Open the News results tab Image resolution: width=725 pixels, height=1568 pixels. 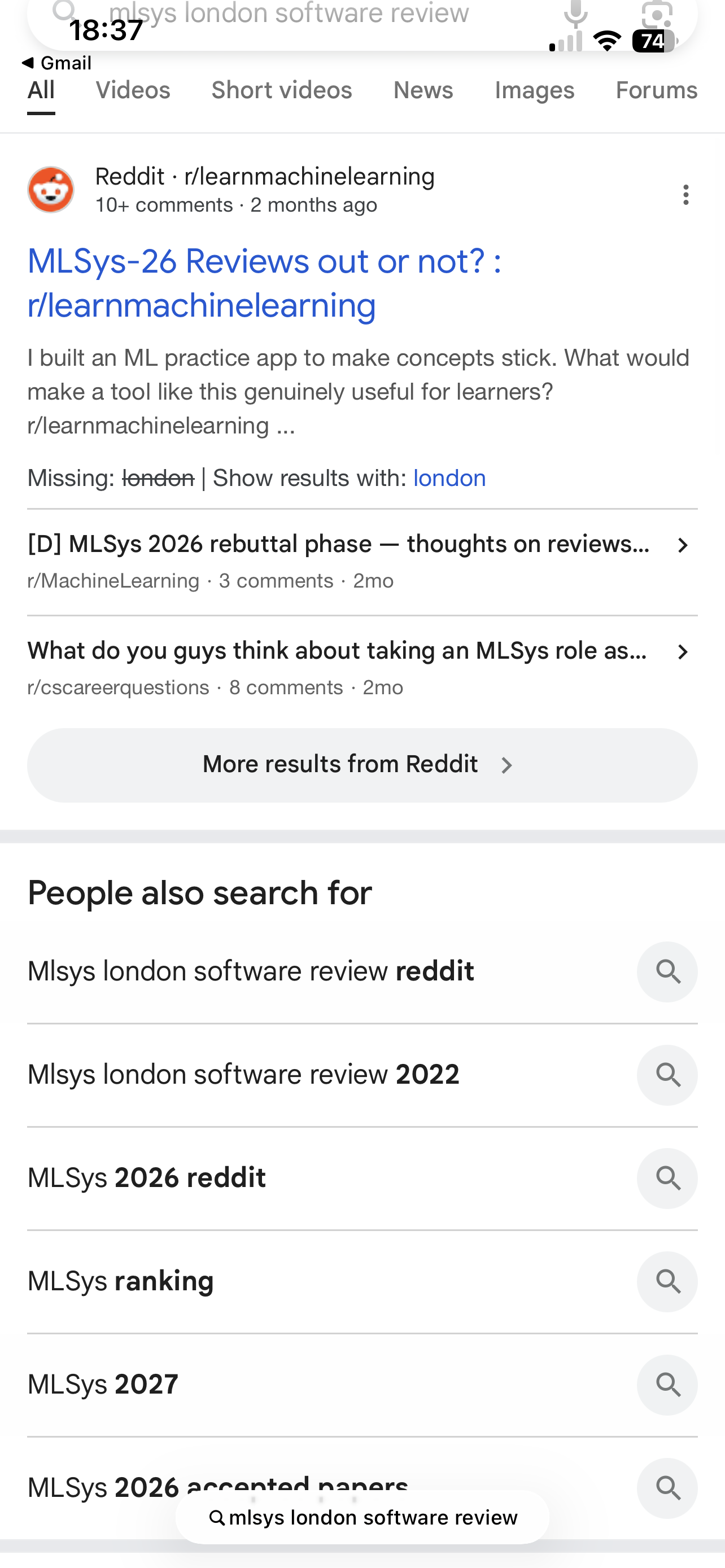tap(423, 91)
